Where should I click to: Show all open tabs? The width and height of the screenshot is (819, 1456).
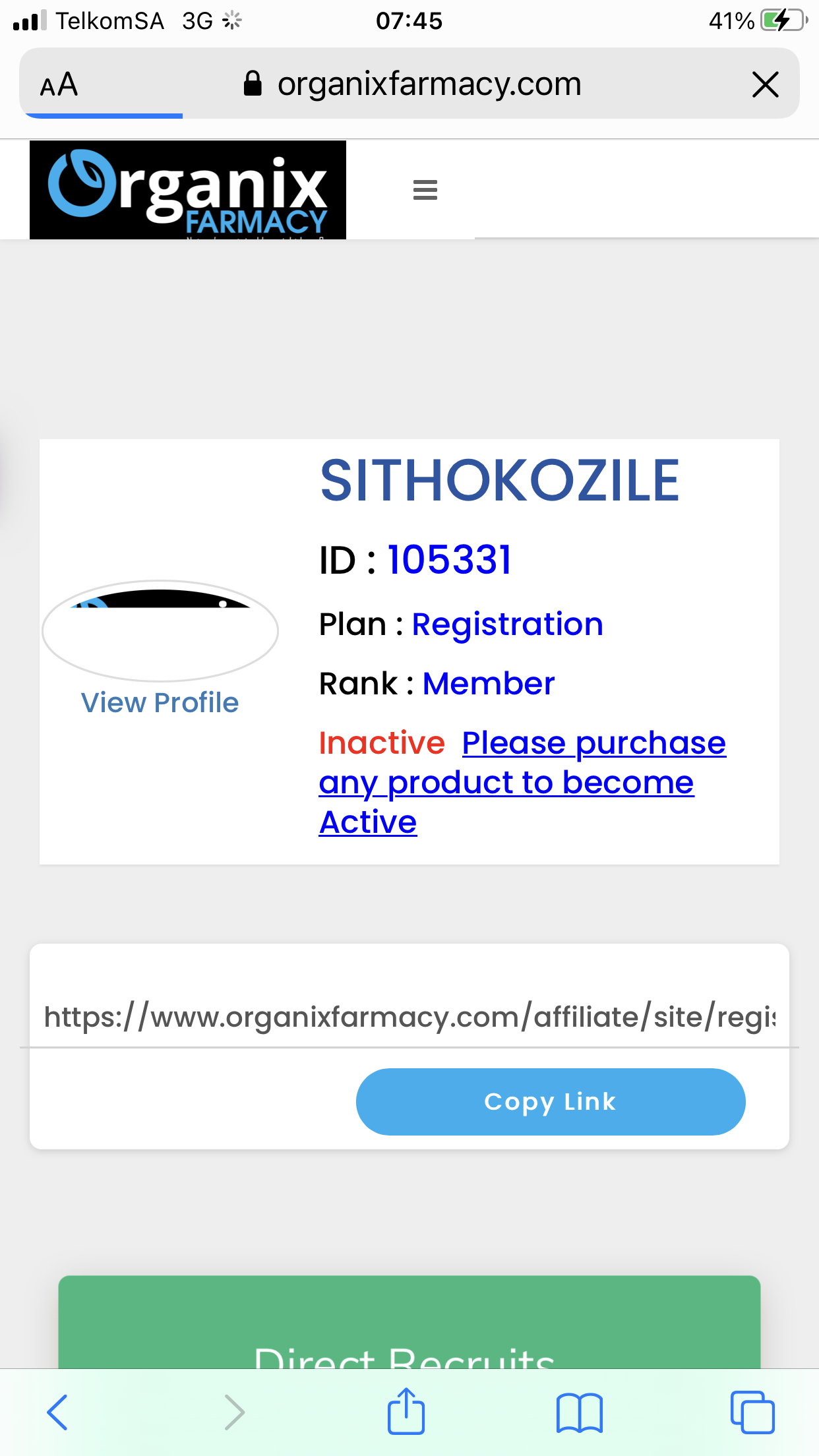tap(752, 1412)
